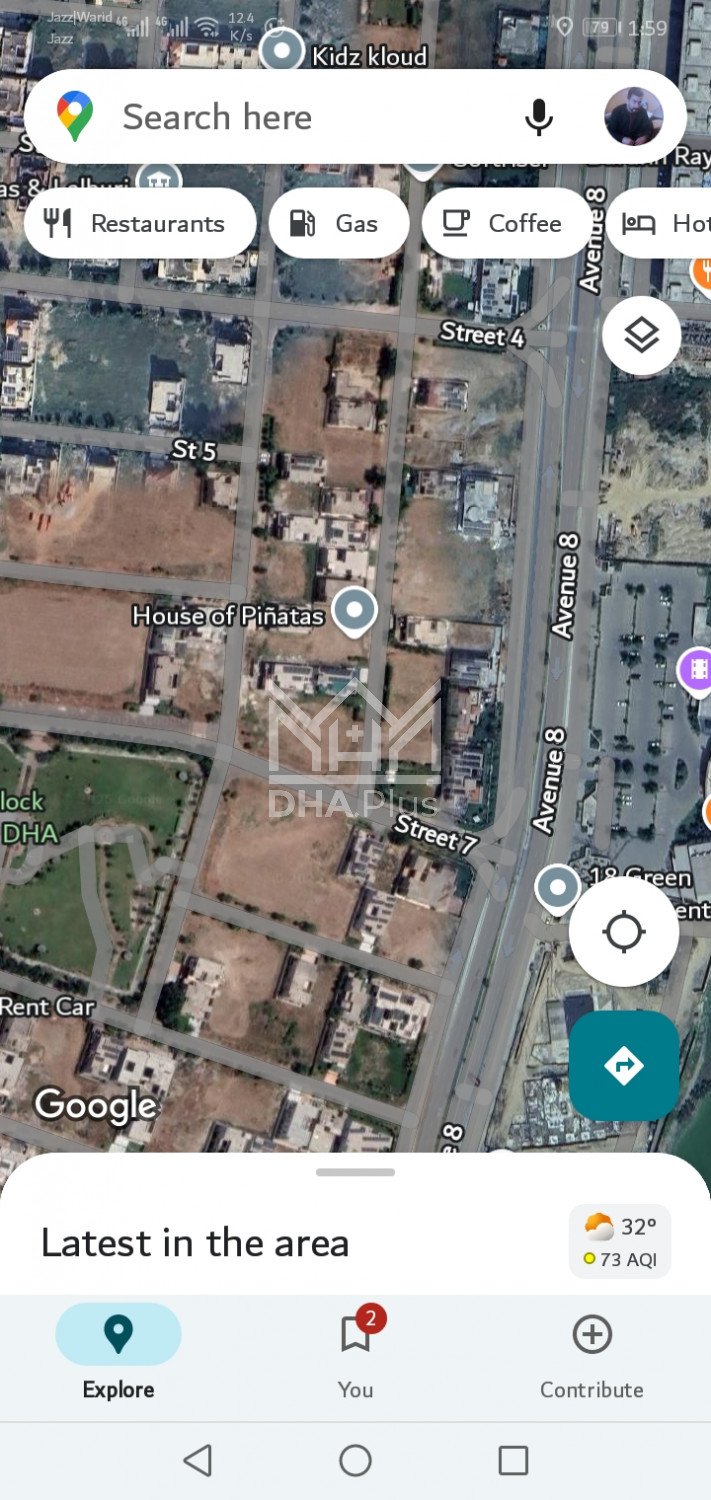Open the account profile picture
The width and height of the screenshot is (711, 1500).
633,117
